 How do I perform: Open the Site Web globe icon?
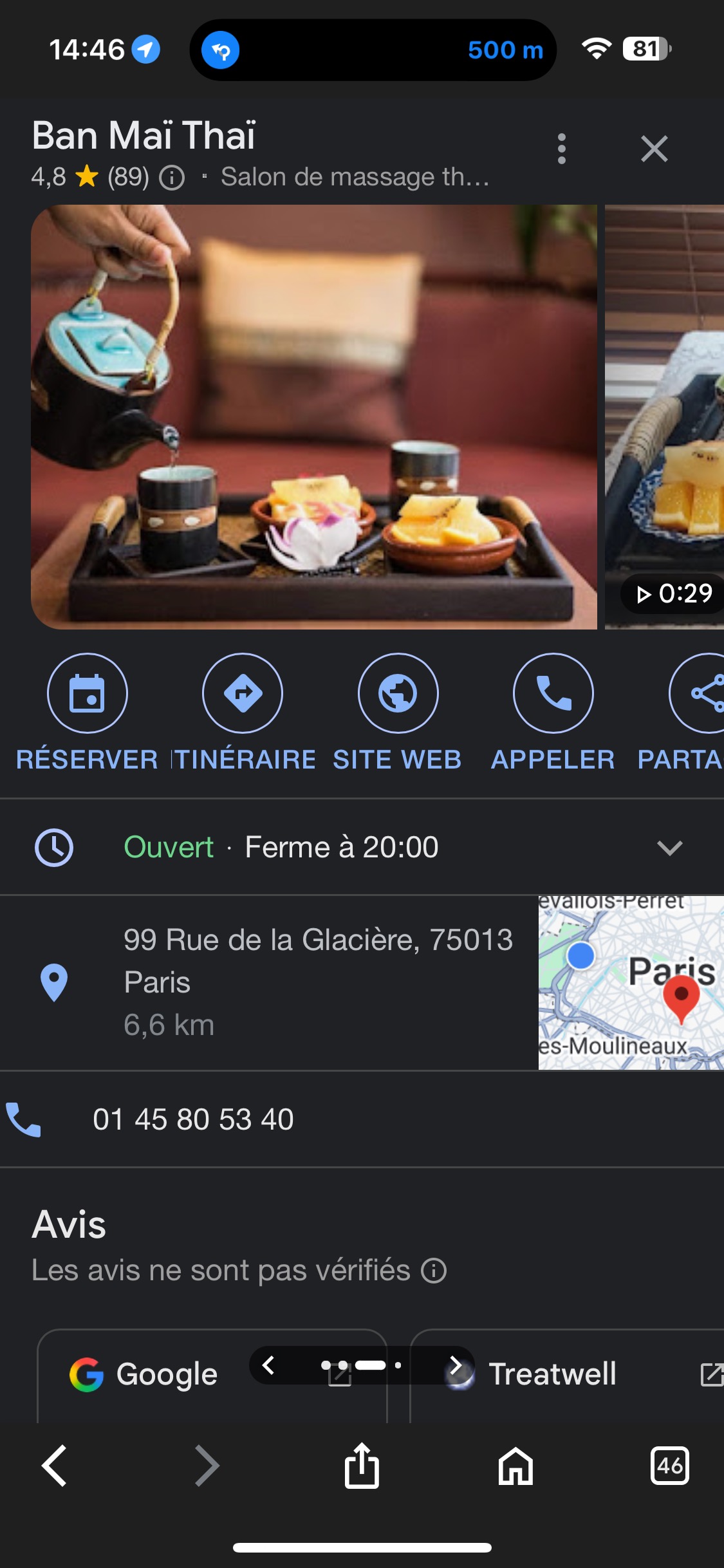pyautogui.click(x=398, y=693)
